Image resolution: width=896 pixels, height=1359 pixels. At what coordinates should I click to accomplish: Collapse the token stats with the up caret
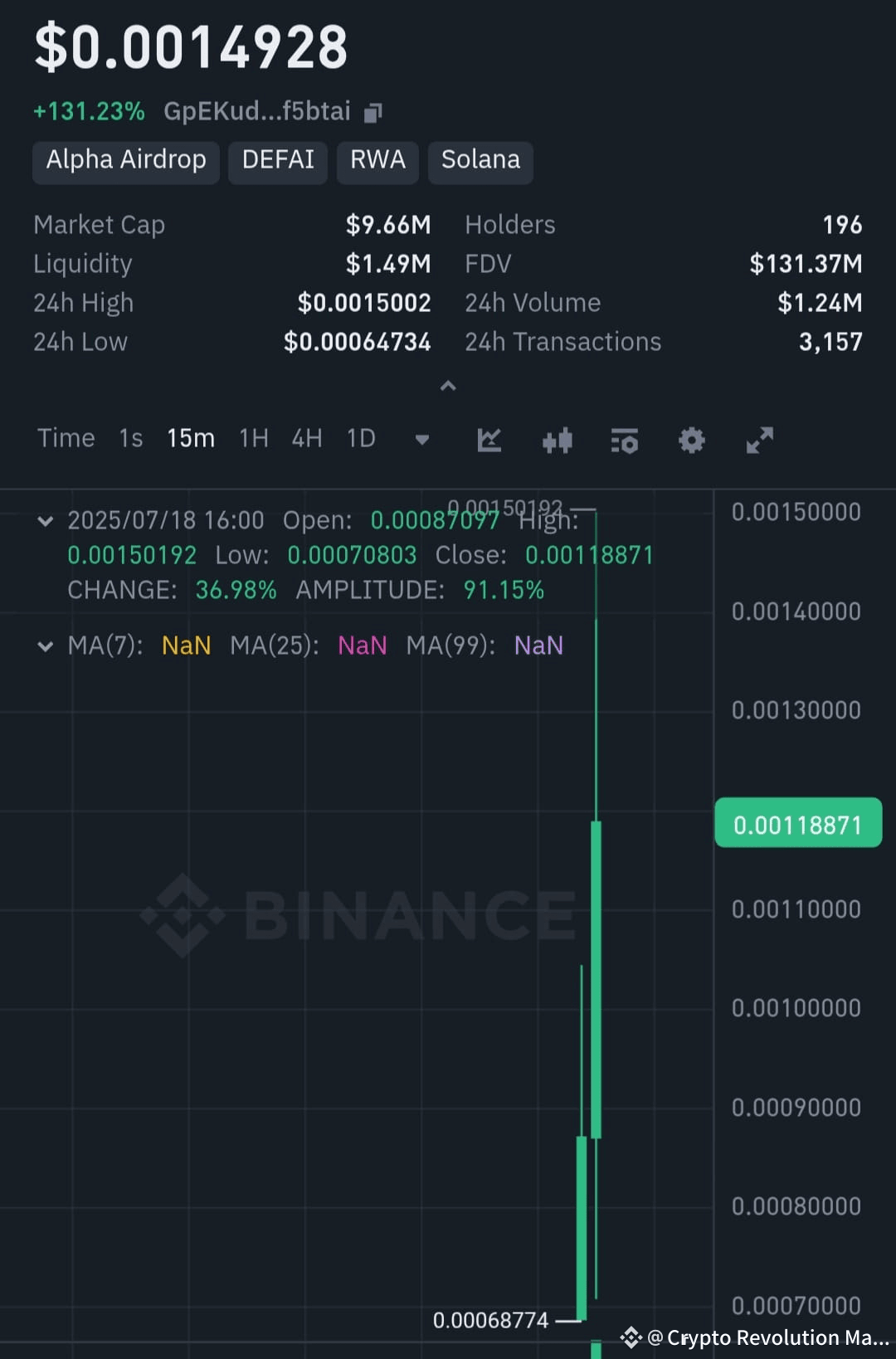click(448, 385)
